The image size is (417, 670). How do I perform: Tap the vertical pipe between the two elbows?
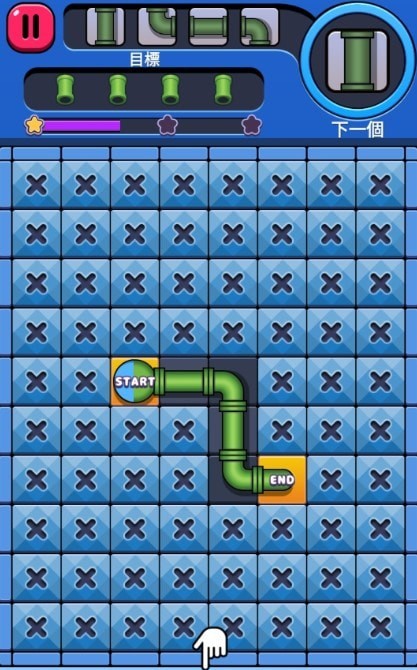(233, 430)
